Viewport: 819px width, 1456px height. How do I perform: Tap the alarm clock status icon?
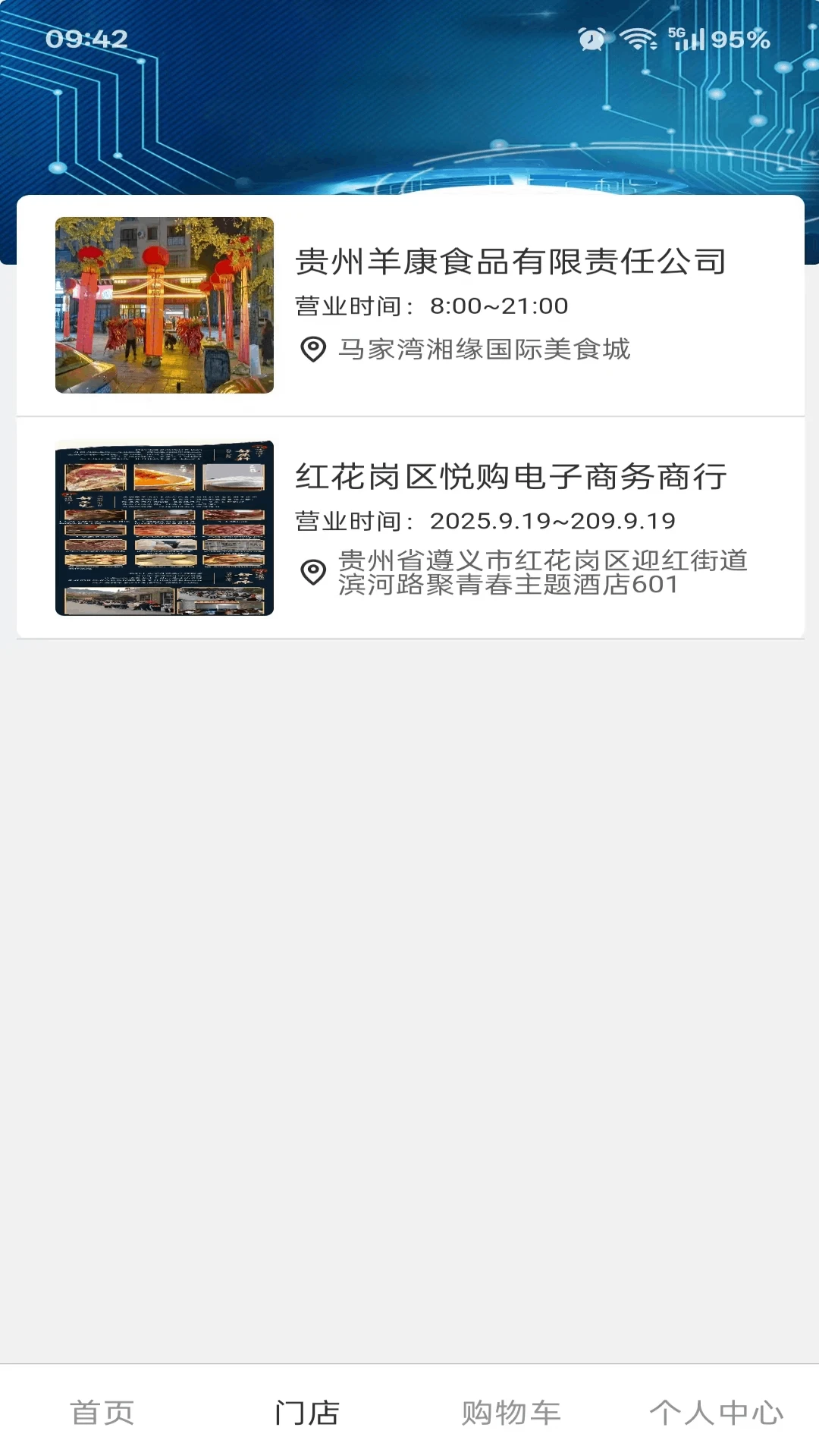pyautogui.click(x=591, y=39)
